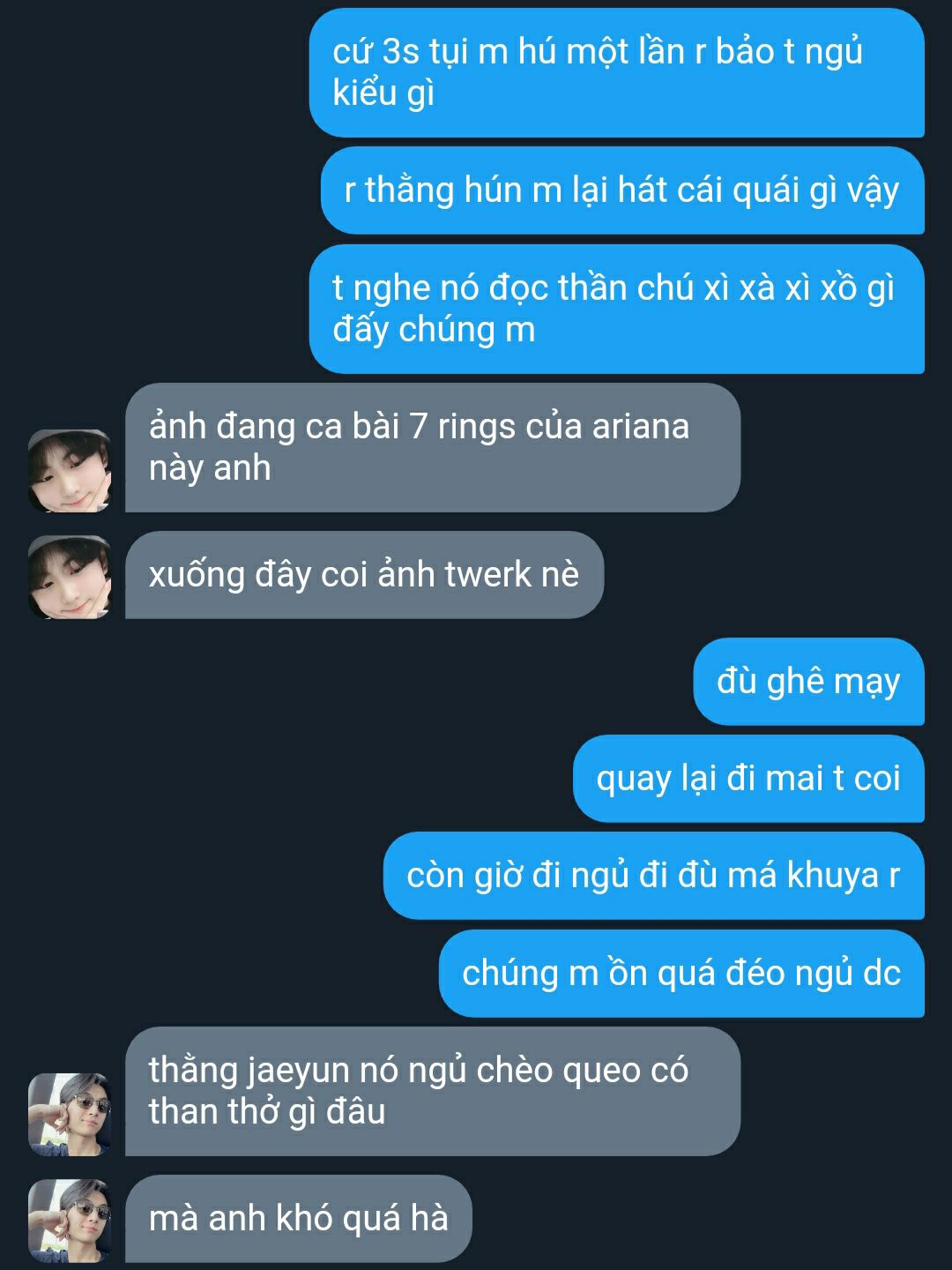Open the avatar next to "mà anh khó quá hà"
The width and height of the screenshot is (952, 1270).
(70, 1221)
